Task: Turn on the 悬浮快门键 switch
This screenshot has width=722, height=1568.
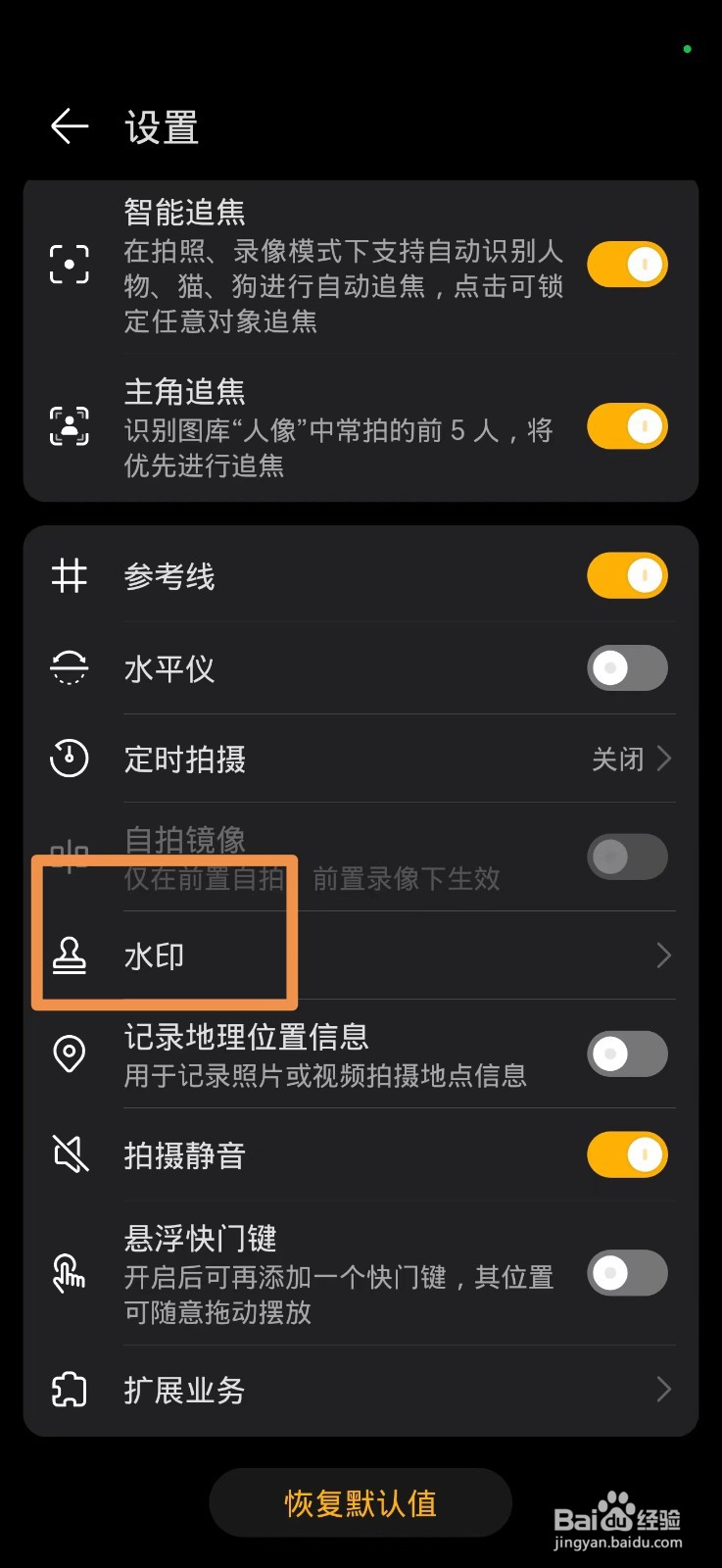Action: [627, 1273]
